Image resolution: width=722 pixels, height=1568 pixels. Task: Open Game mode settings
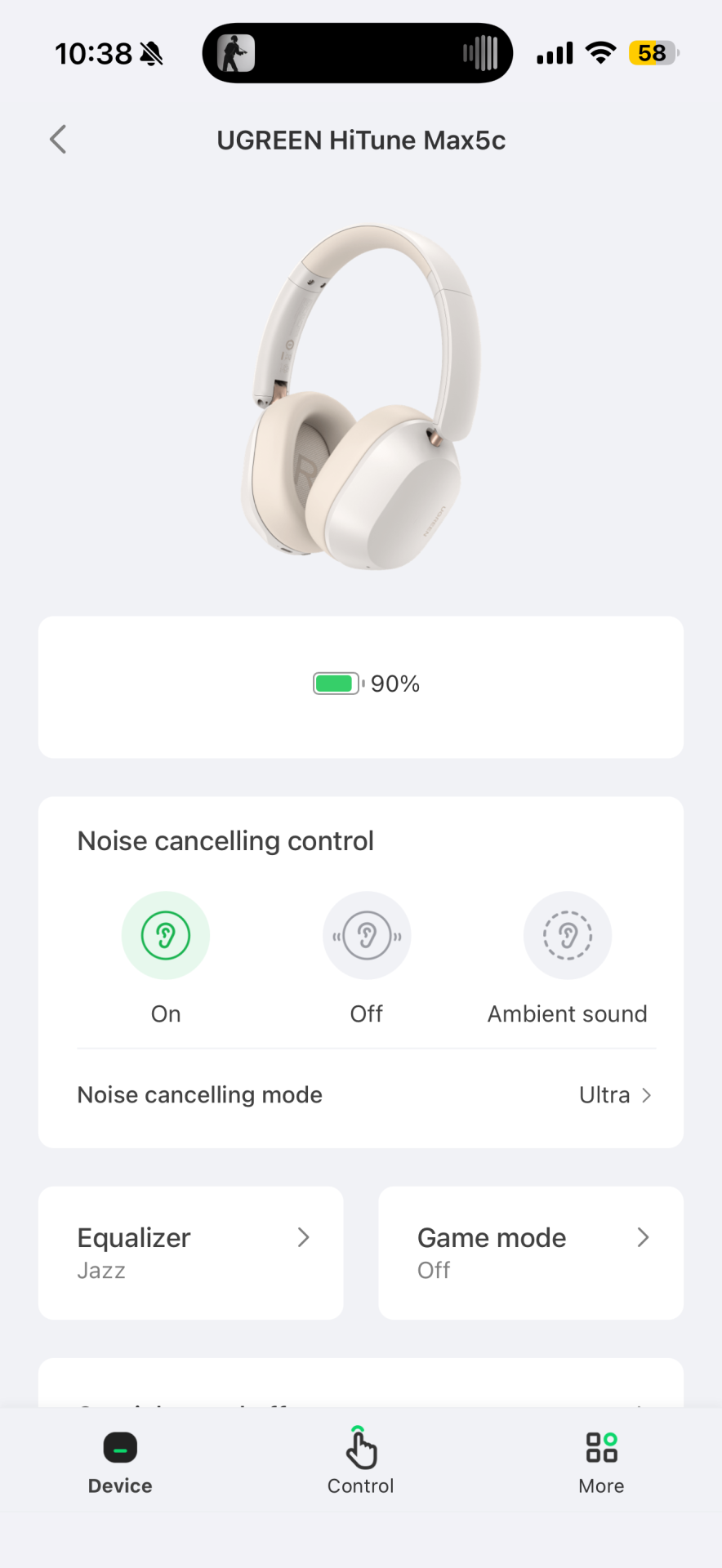point(531,1252)
